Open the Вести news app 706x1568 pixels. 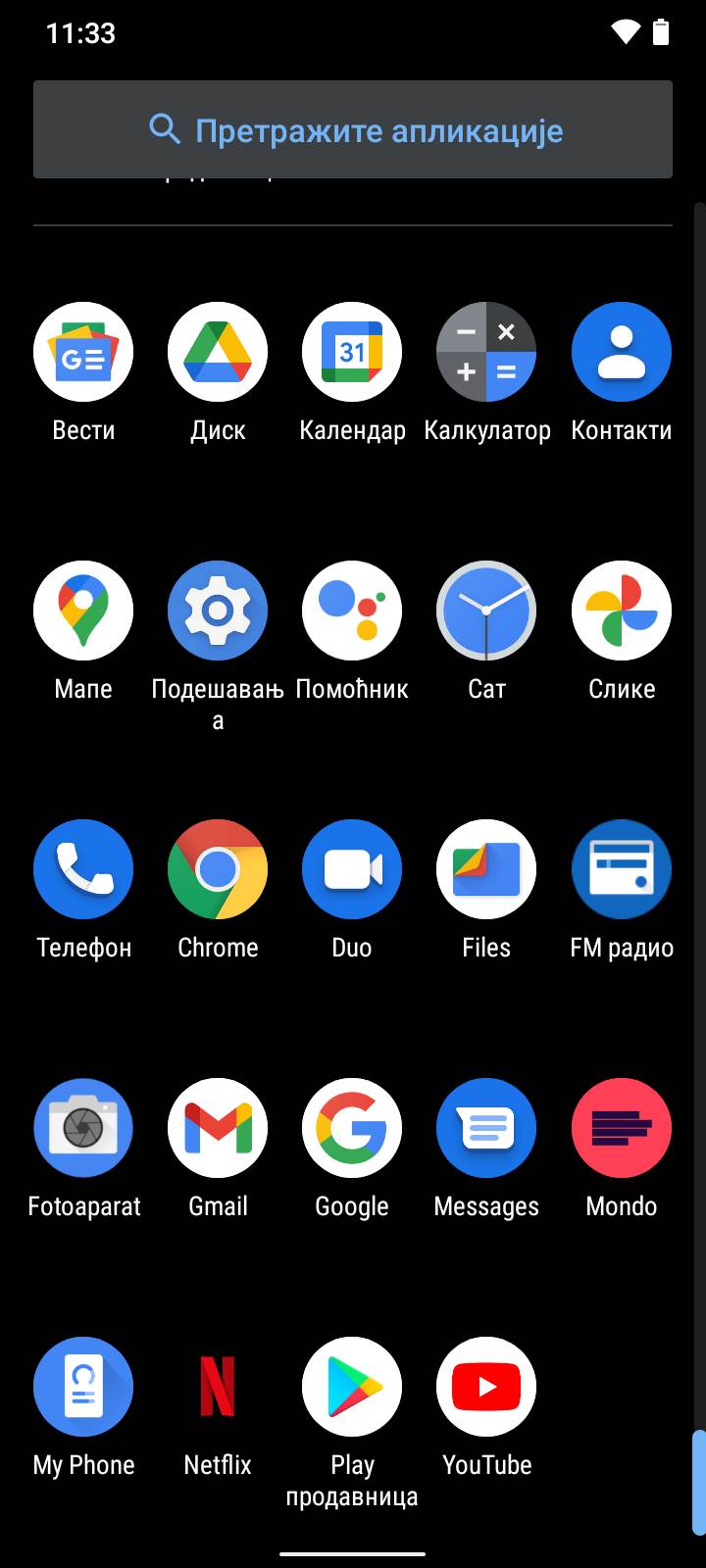[x=83, y=352]
